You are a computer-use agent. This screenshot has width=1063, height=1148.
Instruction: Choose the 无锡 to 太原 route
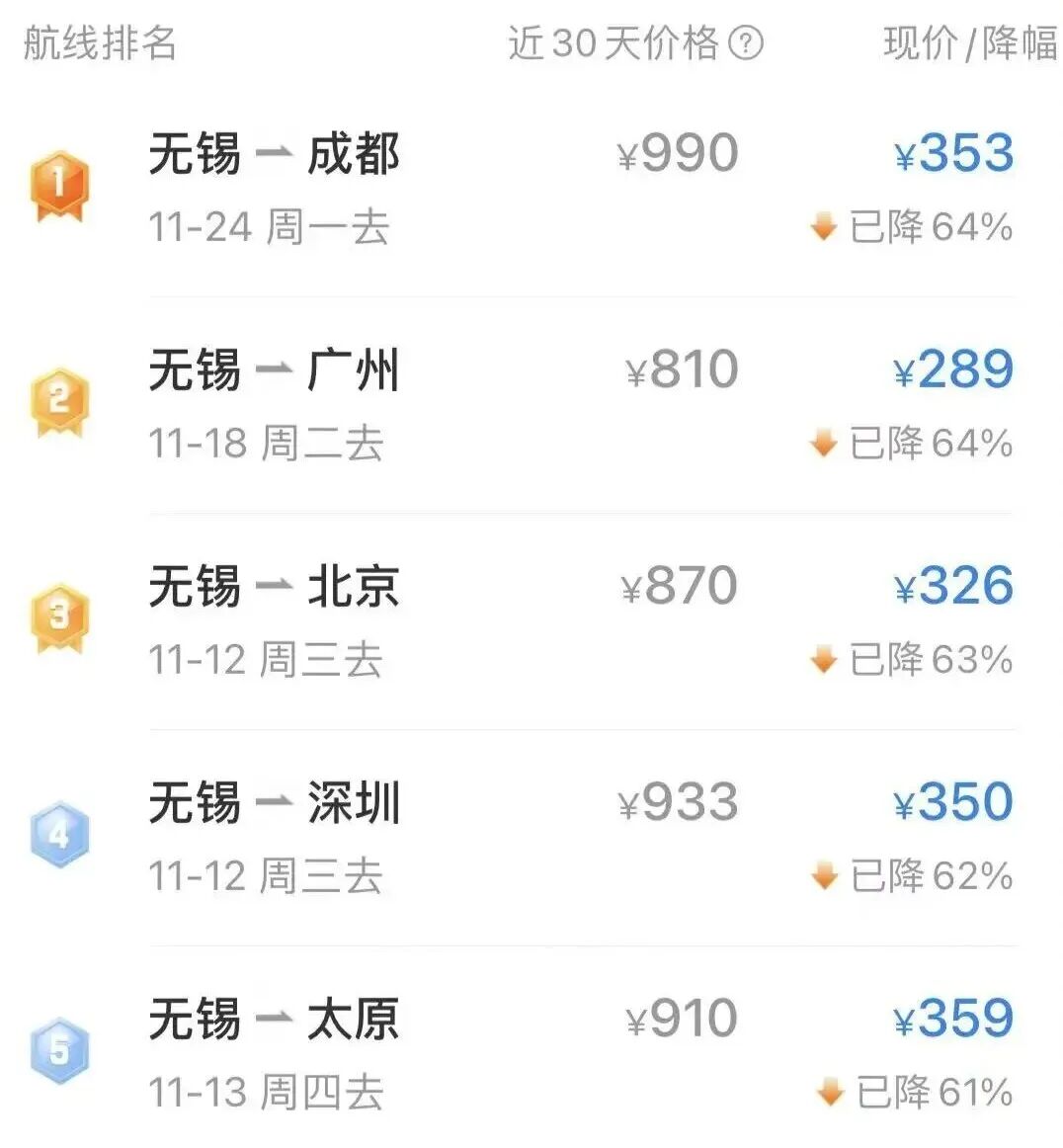(x=274, y=1020)
